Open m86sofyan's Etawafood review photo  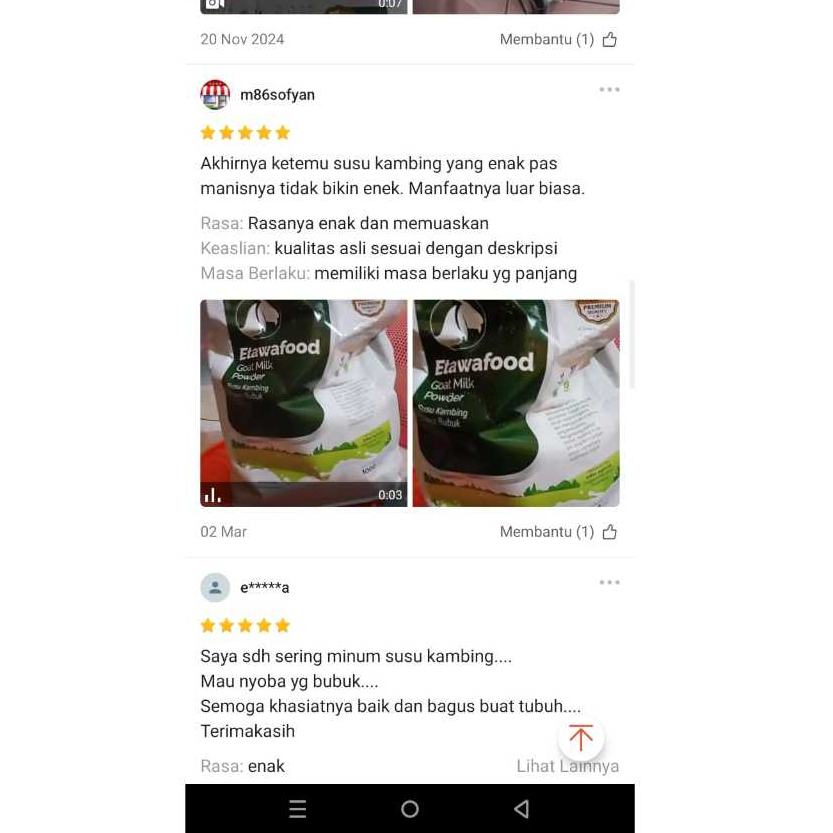point(516,403)
